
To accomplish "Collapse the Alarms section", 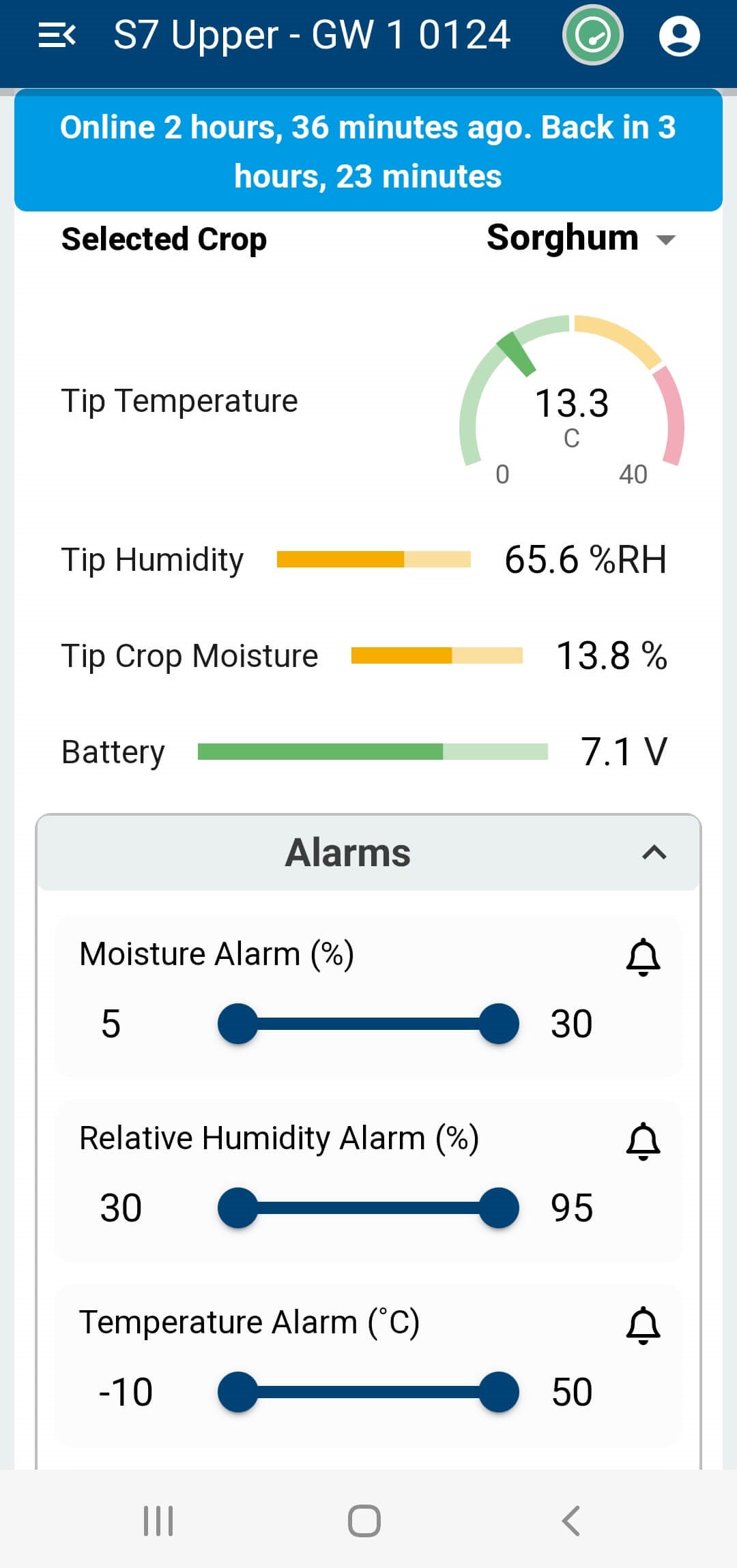I will coord(654,852).
